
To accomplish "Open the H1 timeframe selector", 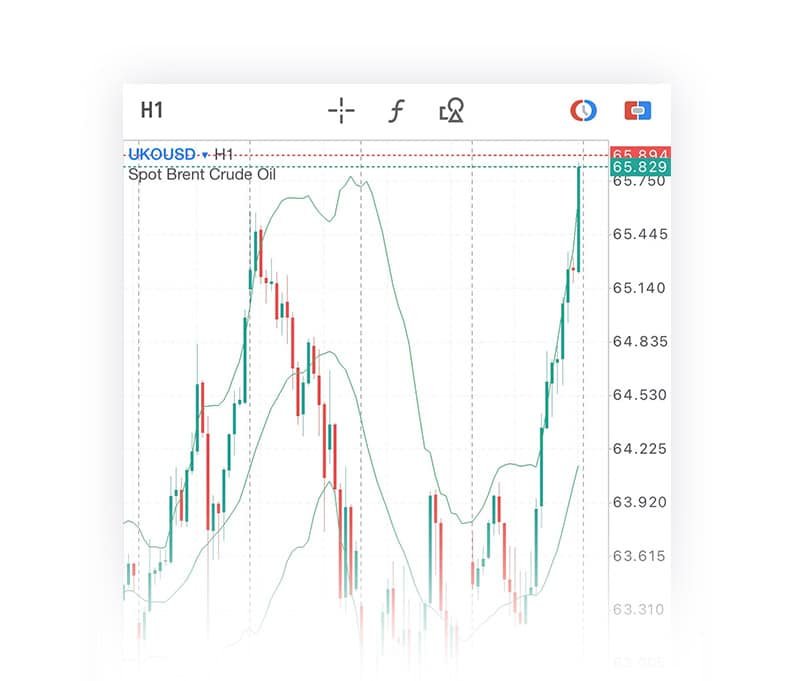I will click(152, 110).
